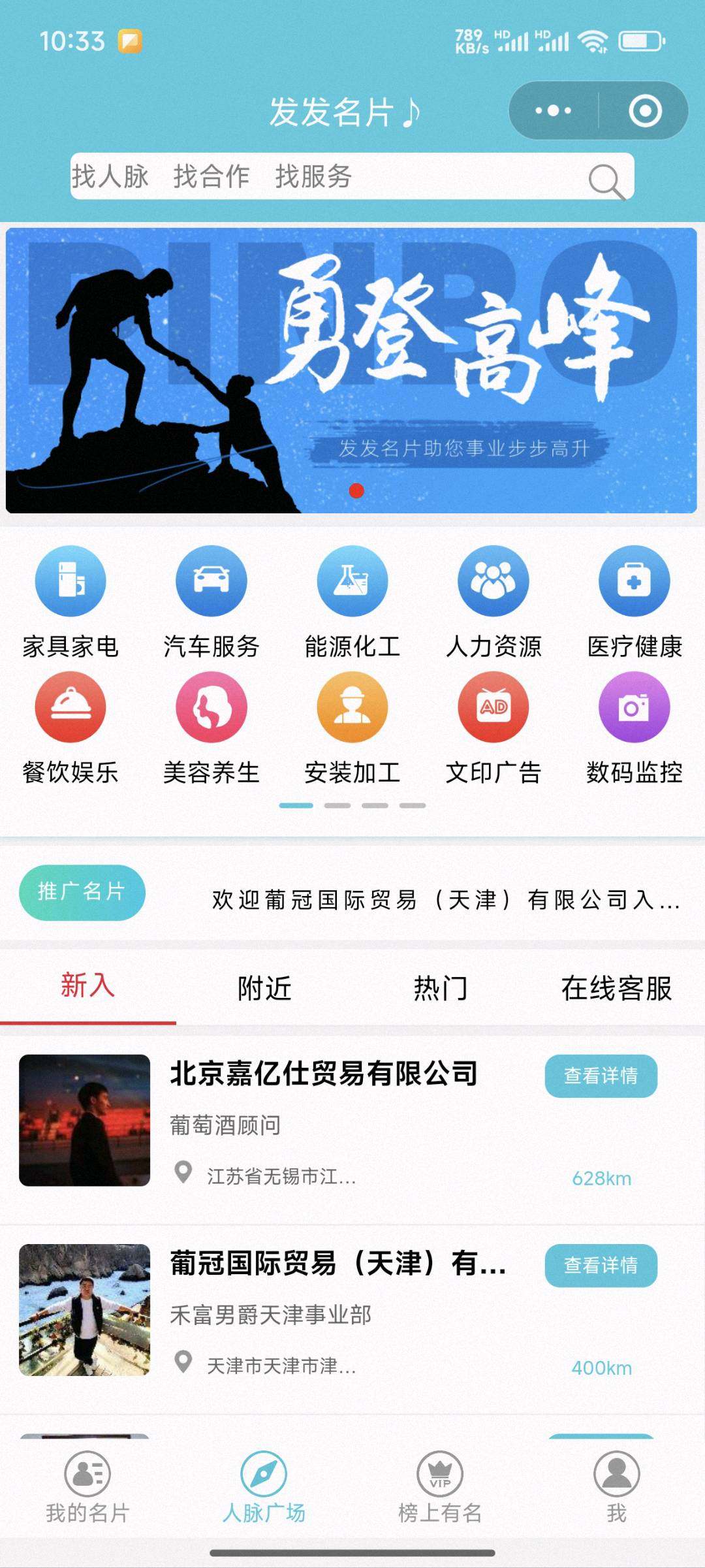Tap the 推广名片 button
The width and height of the screenshot is (705, 1568).
[x=82, y=892]
